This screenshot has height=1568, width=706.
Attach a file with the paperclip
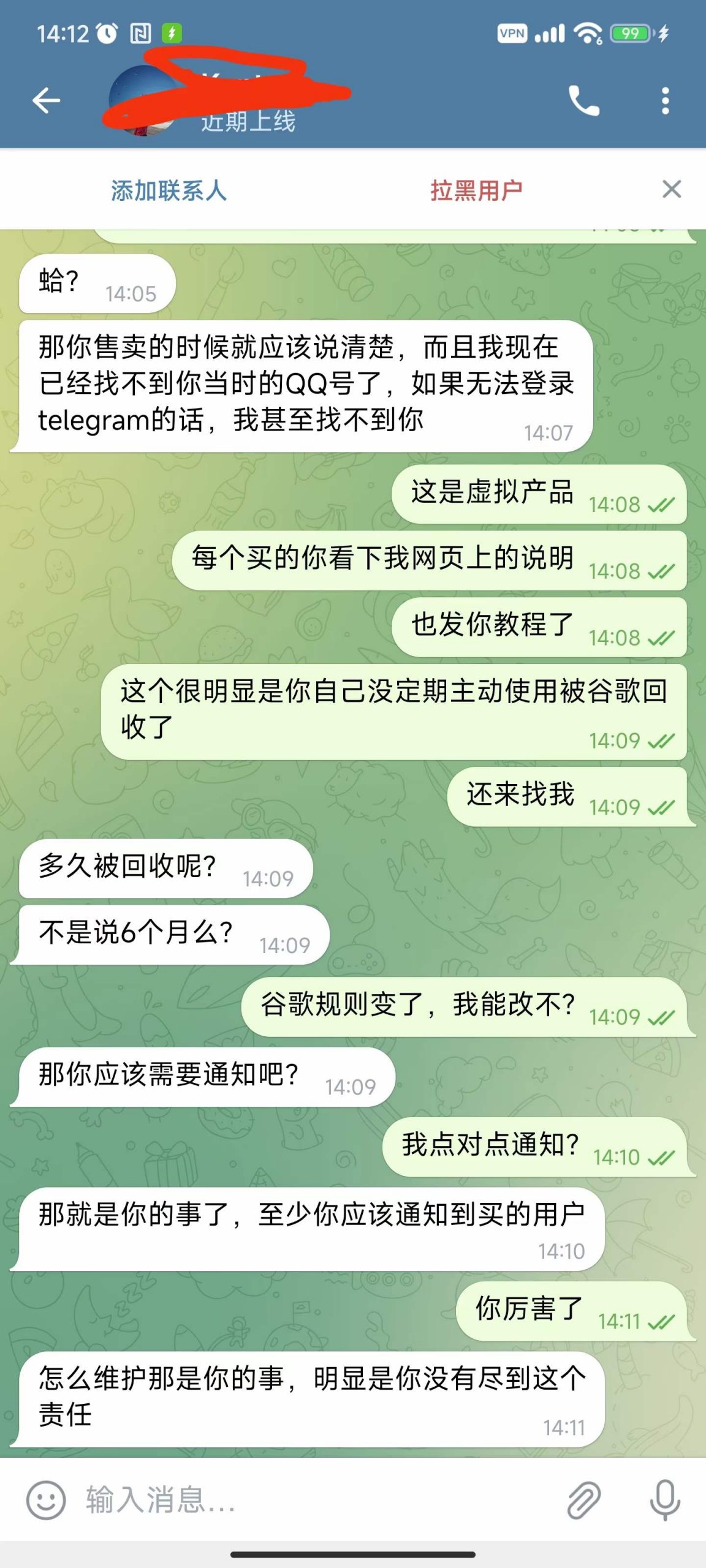click(583, 1500)
